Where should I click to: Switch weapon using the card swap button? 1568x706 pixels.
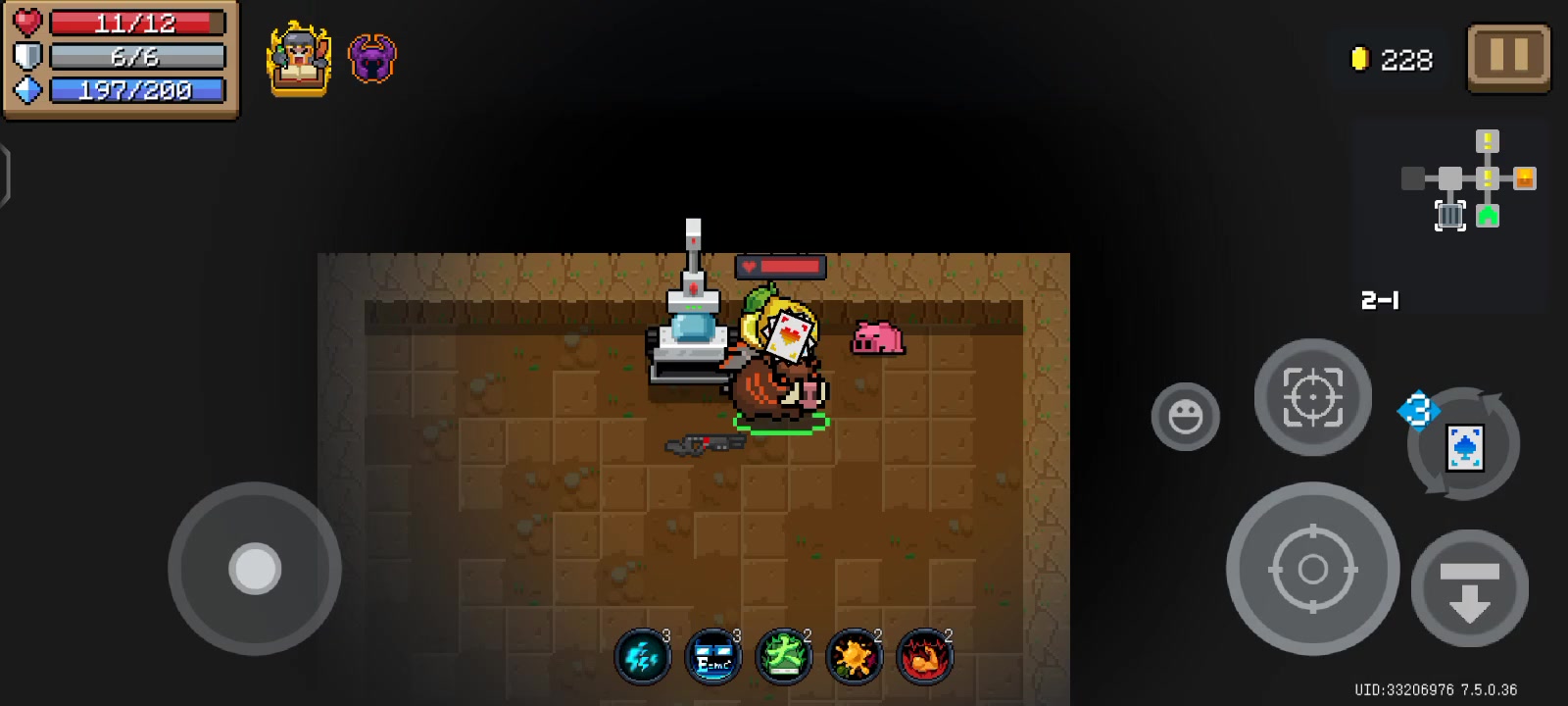click(x=1465, y=446)
